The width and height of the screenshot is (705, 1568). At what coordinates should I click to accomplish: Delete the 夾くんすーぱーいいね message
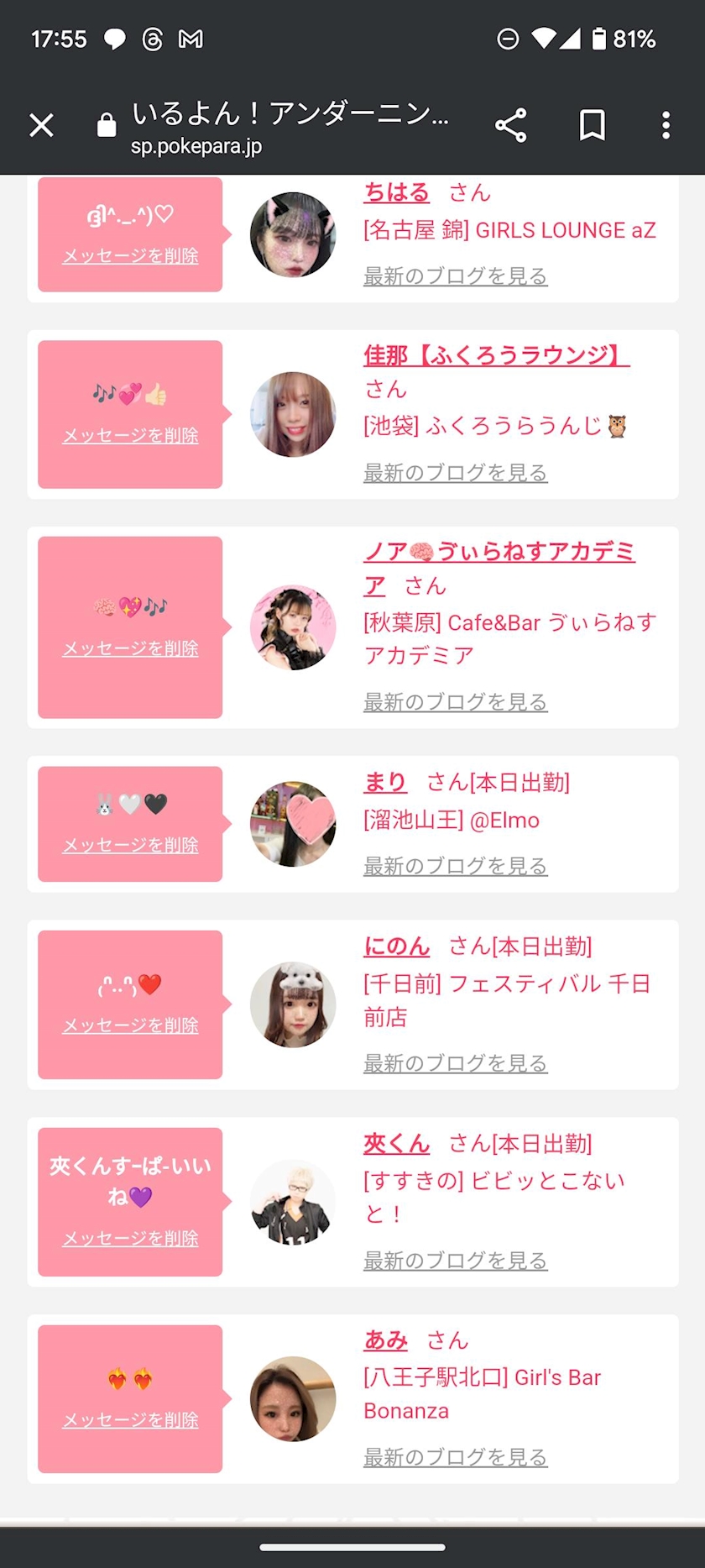point(130,1239)
